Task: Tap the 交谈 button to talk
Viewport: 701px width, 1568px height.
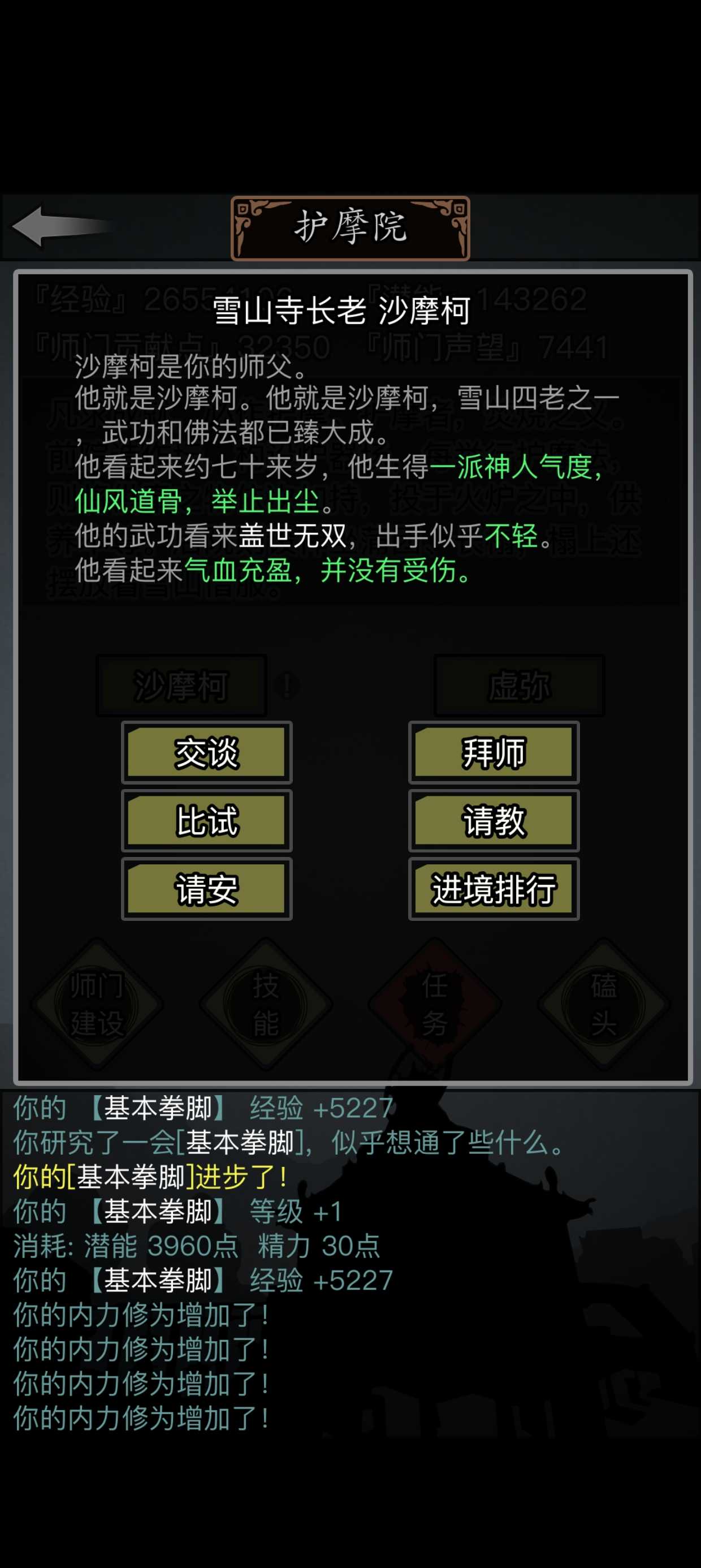Action: (x=206, y=752)
